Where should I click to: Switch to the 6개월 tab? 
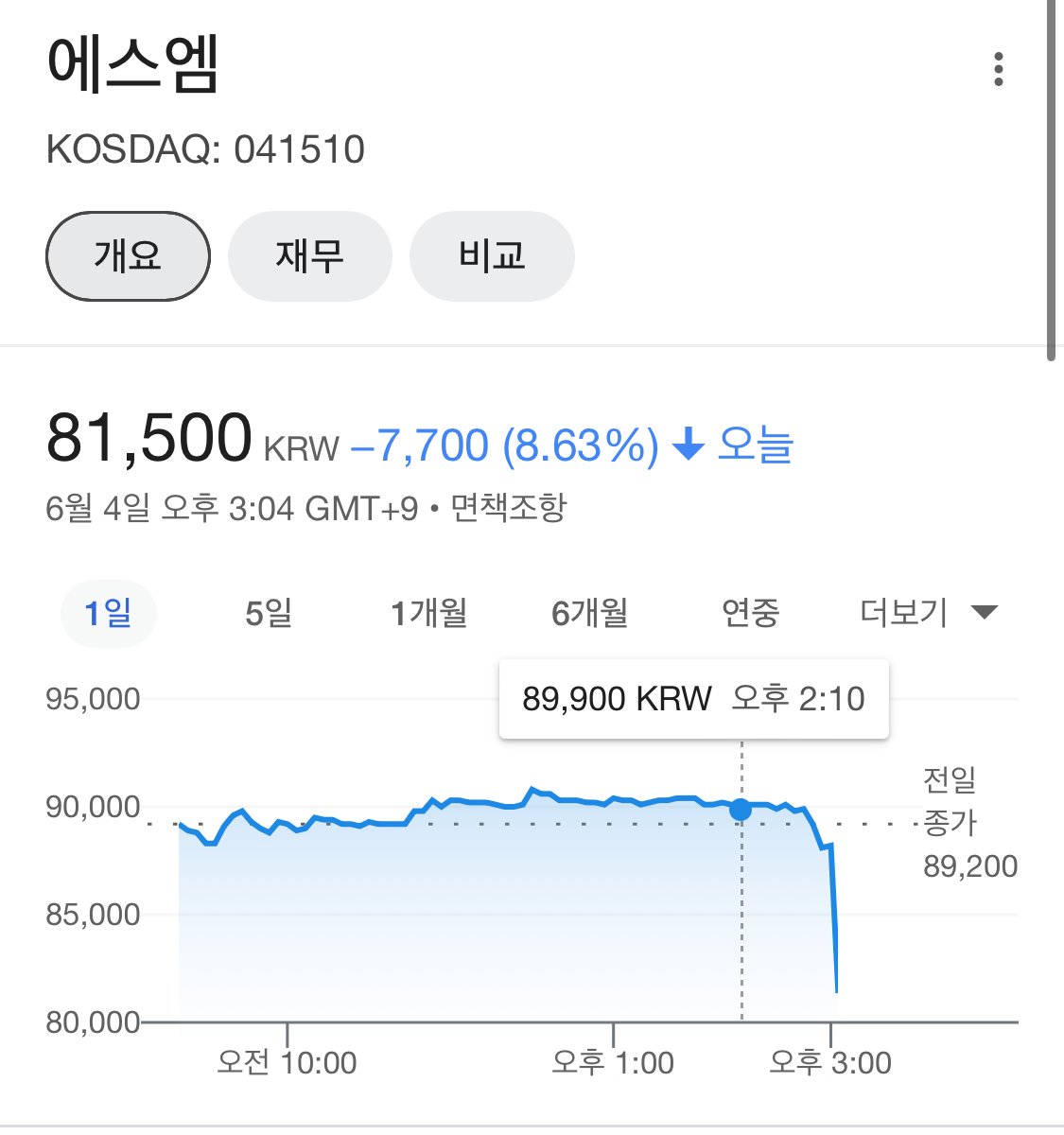coord(591,612)
